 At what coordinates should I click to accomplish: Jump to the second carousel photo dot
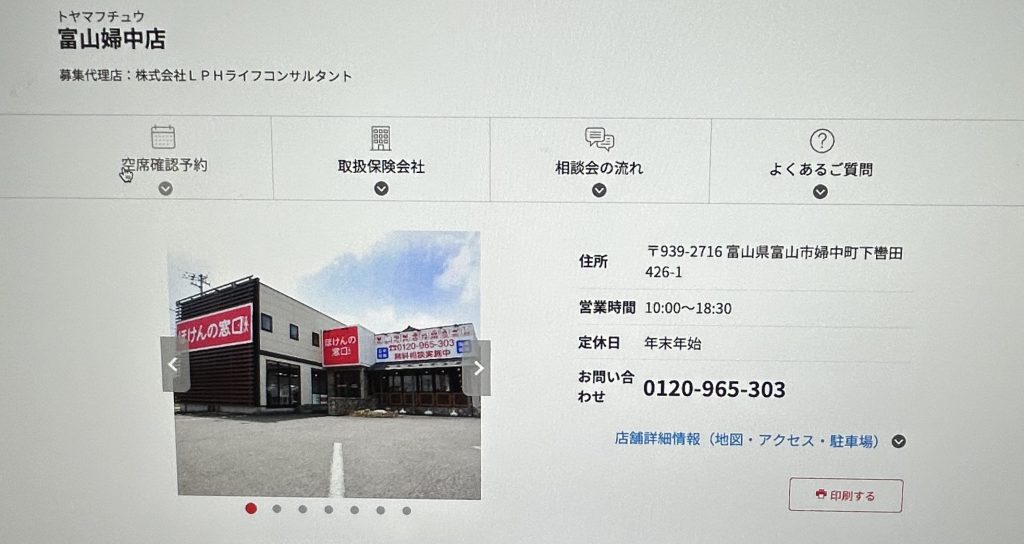click(x=277, y=509)
